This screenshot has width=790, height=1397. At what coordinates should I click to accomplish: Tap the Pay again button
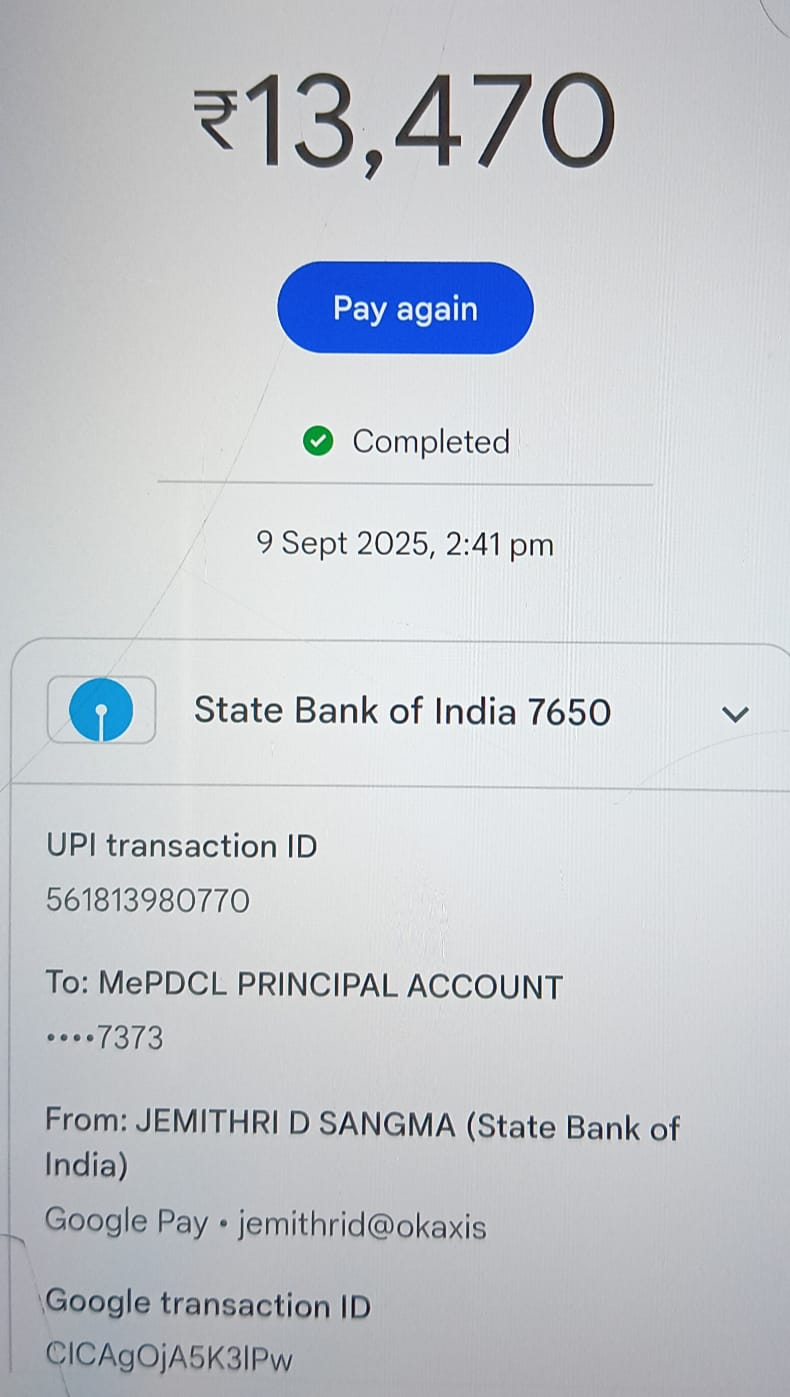[405, 308]
